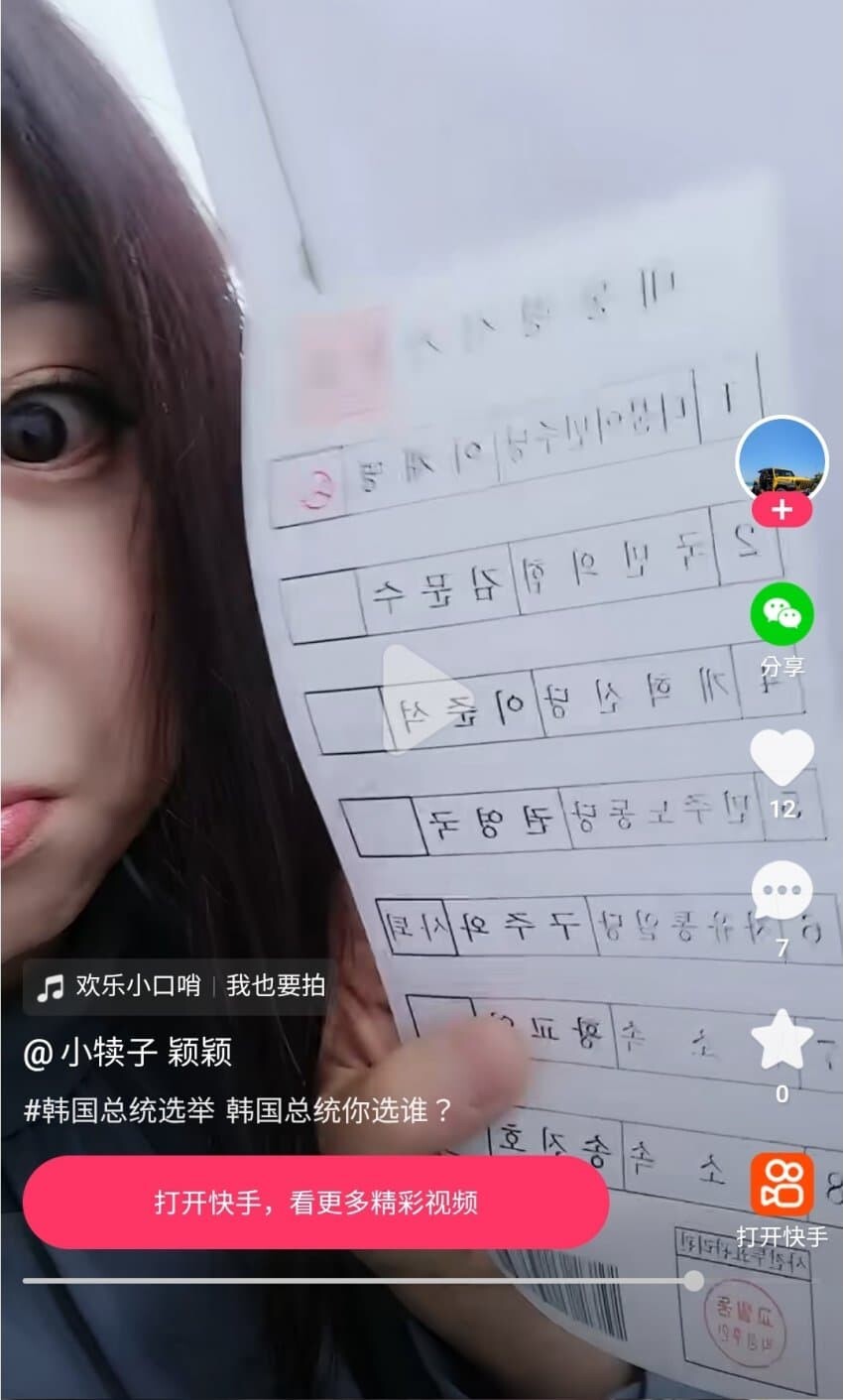Tap 我也要拍 to shoot with this sound
Image resolution: width=843 pixels, height=1400 pixels.
click(x=275, y=986)
